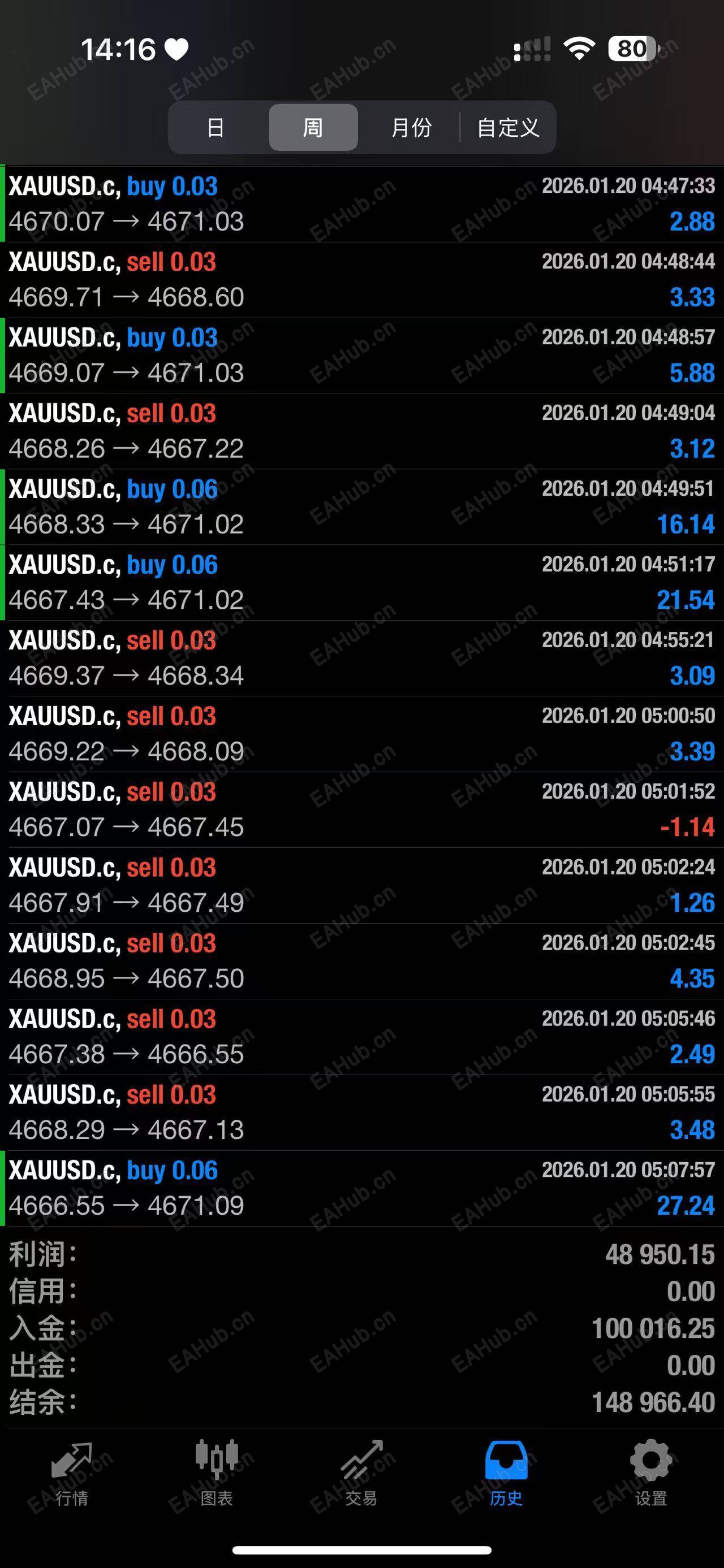Expand the sell trade closed at 04:49:04
724x1568 pixels.
coord(361,431)
